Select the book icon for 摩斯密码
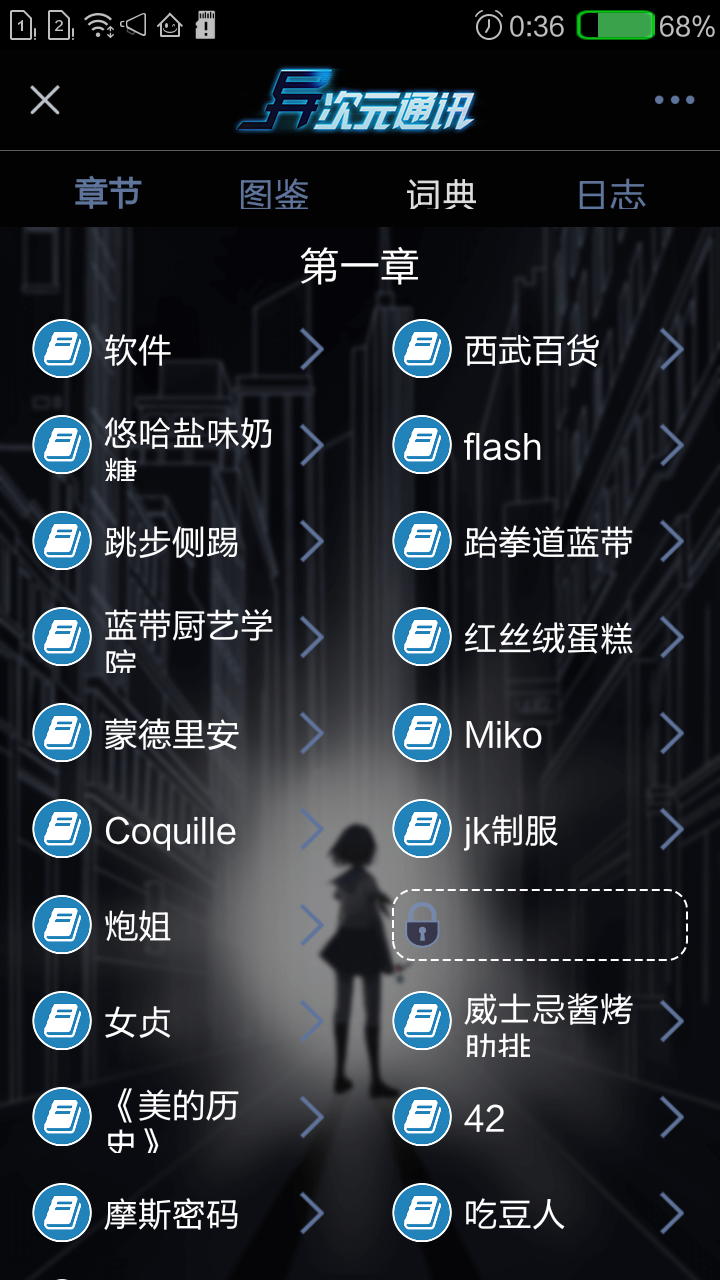This screenshot has width=720, height=1280. pos(61,1213)
